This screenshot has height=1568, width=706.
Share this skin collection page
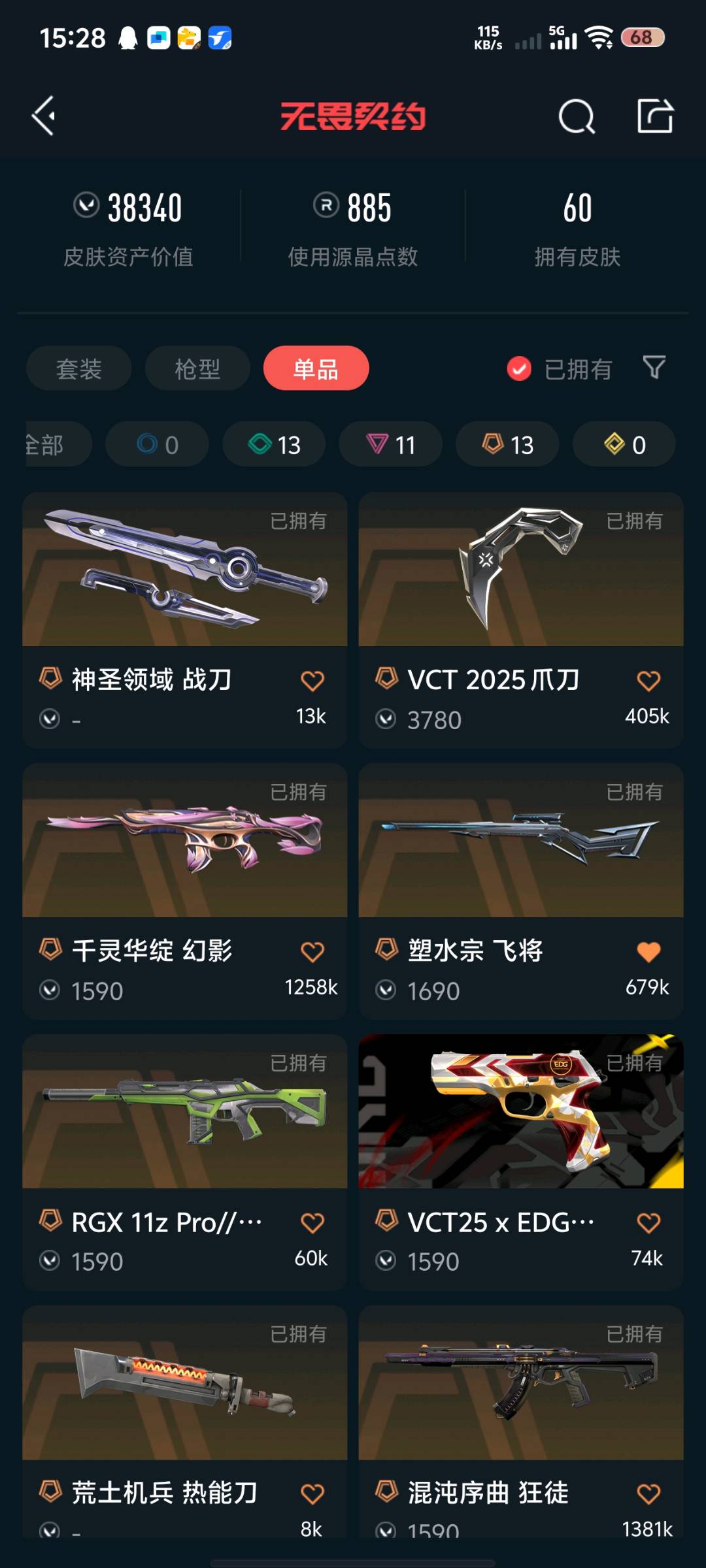(x=655, y=116)
